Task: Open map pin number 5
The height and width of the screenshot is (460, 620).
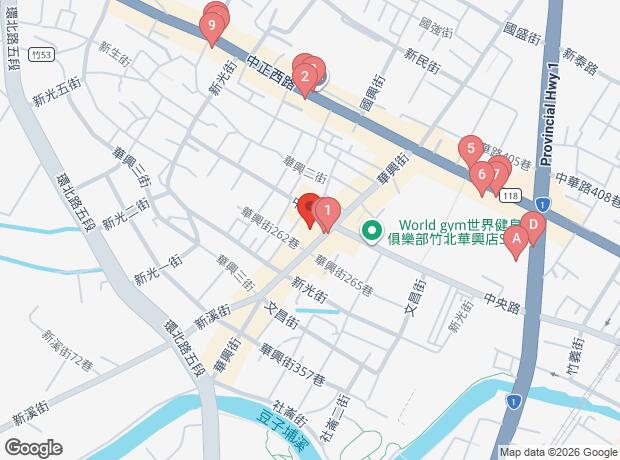Action: click(470, 151)
